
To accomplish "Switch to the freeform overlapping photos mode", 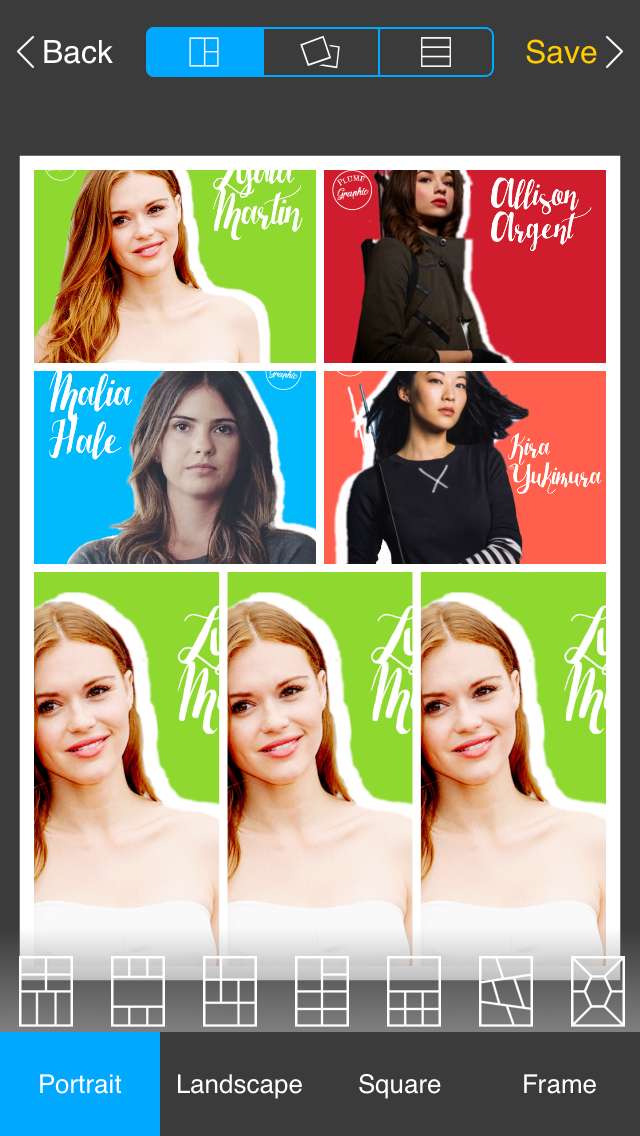I will (320, 52).
